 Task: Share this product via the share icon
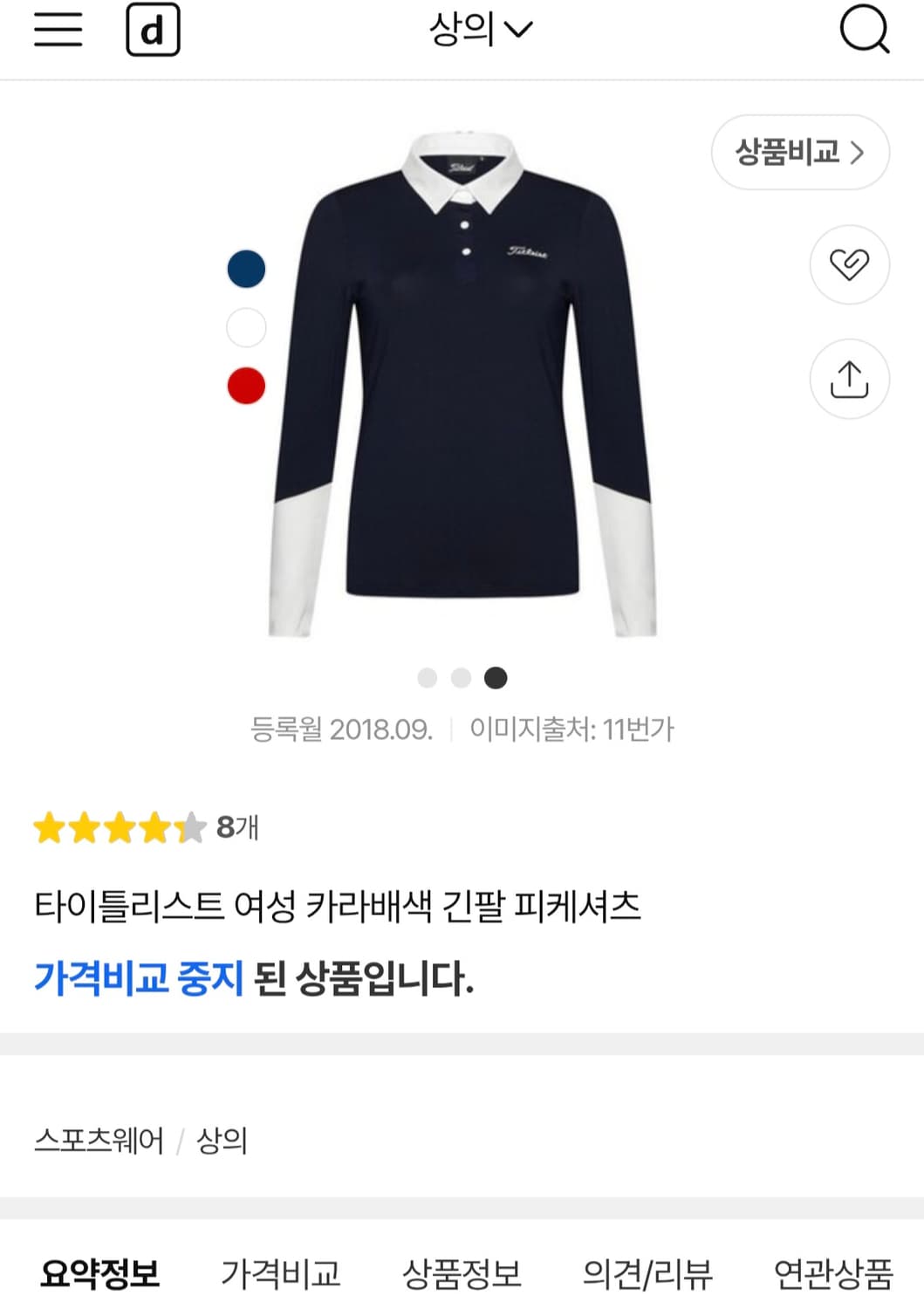849,380
